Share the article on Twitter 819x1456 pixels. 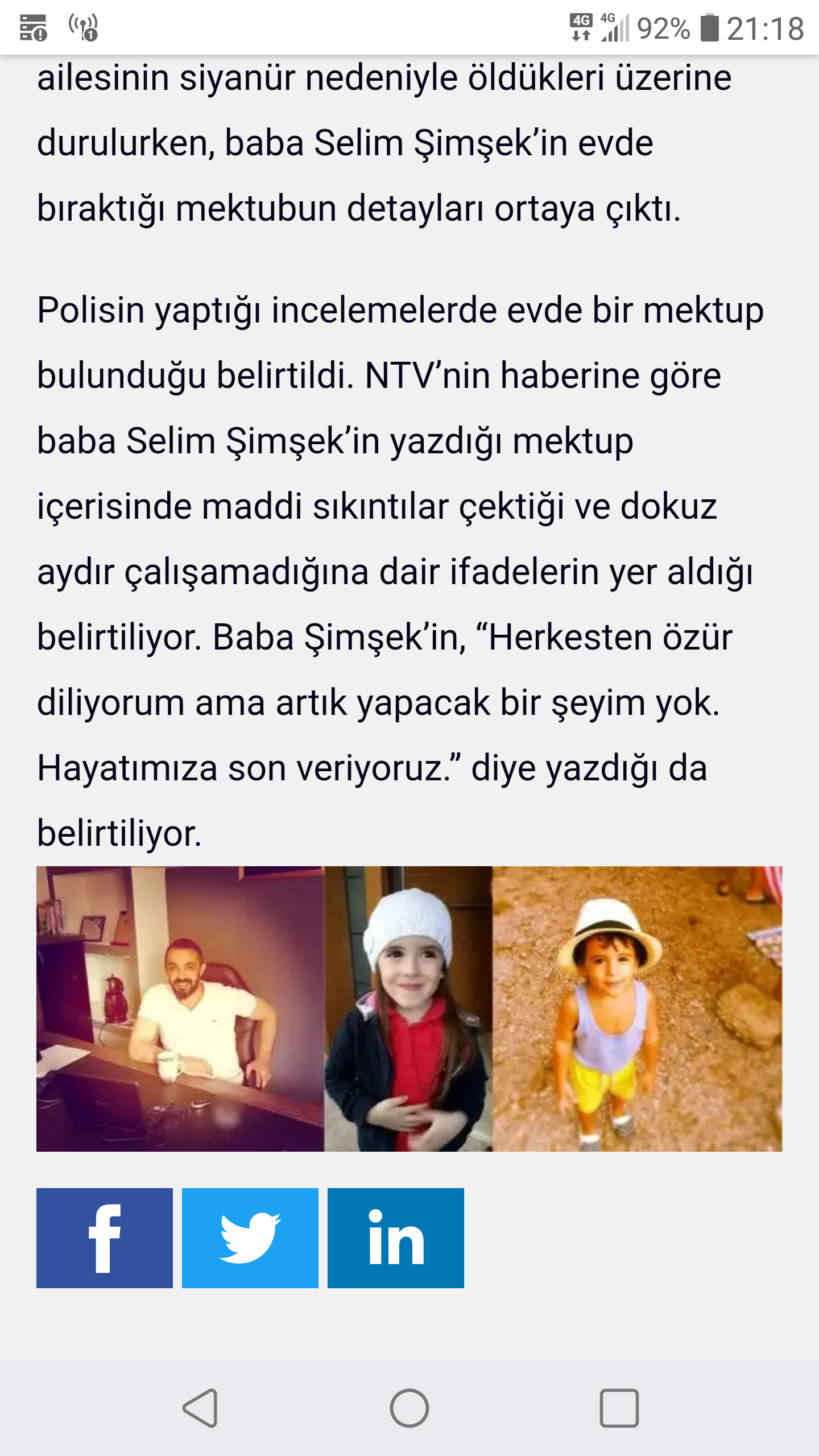pyautogui.click(x=250, y=1238)
